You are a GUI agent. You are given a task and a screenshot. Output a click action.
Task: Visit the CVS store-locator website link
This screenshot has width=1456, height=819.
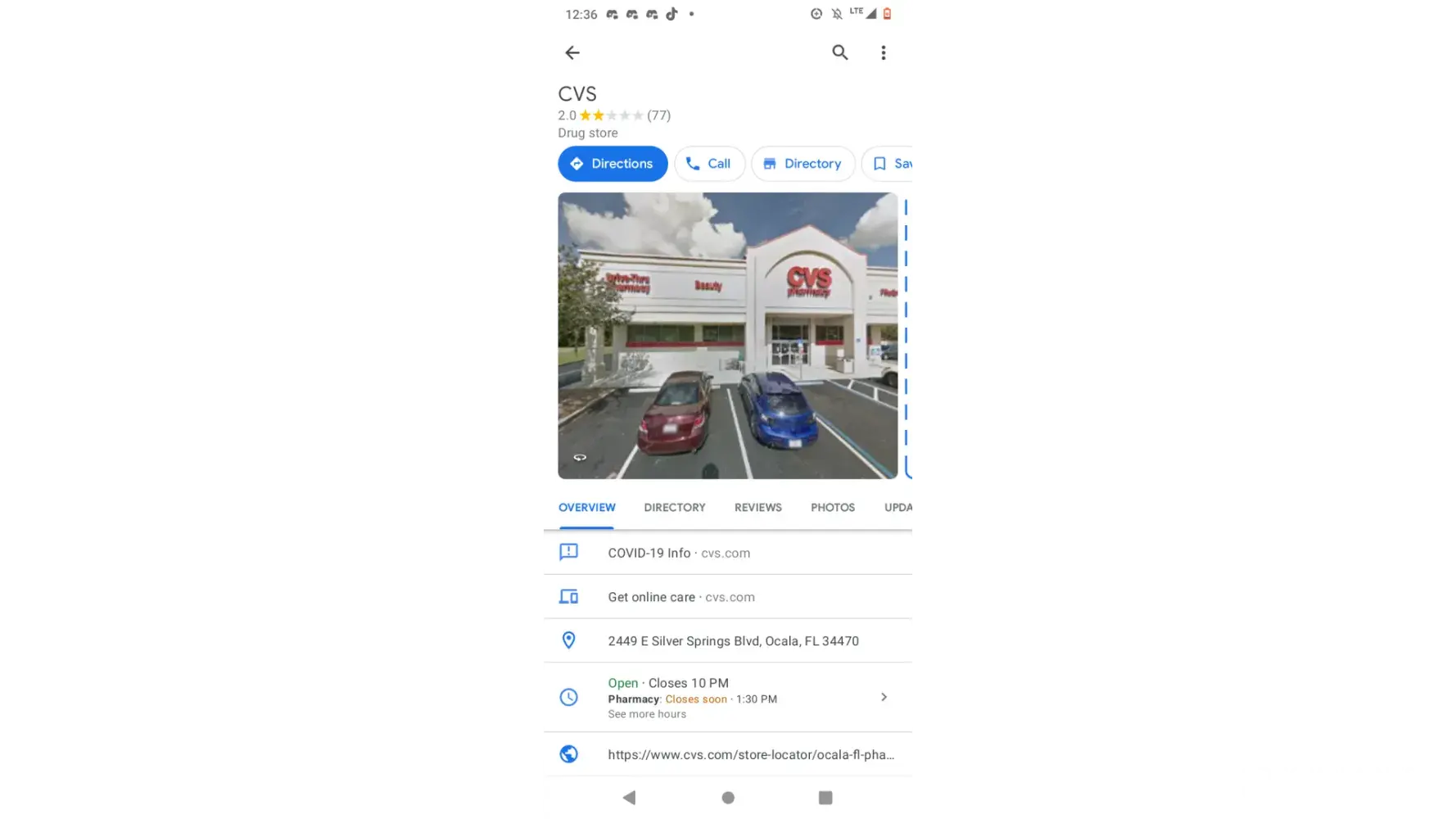pyautogui.click(x=750, y=754)
